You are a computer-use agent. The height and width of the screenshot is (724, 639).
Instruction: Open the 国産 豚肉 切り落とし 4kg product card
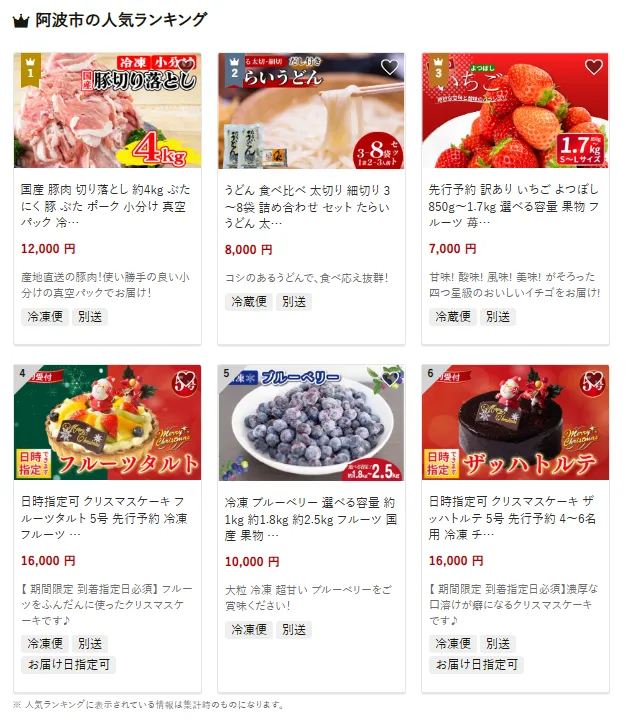[107, 208]
